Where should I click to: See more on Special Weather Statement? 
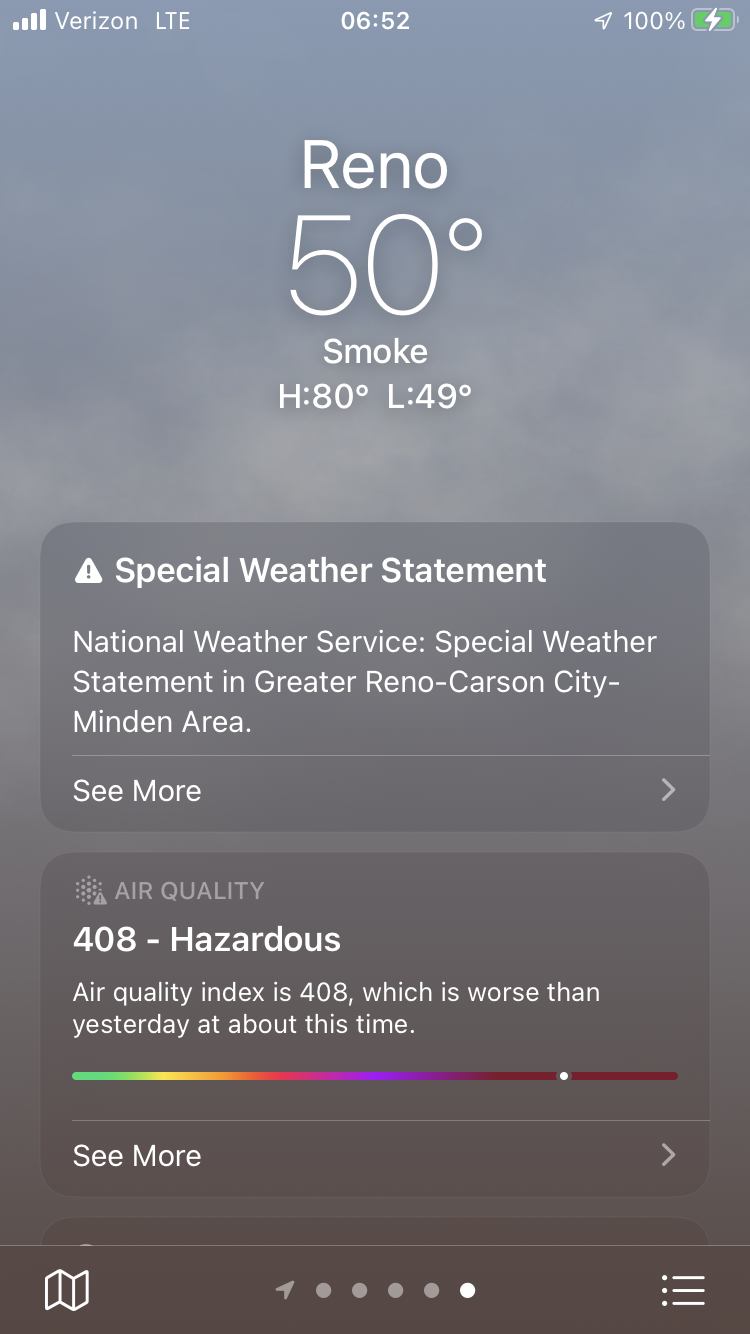[x=375, y=791]
